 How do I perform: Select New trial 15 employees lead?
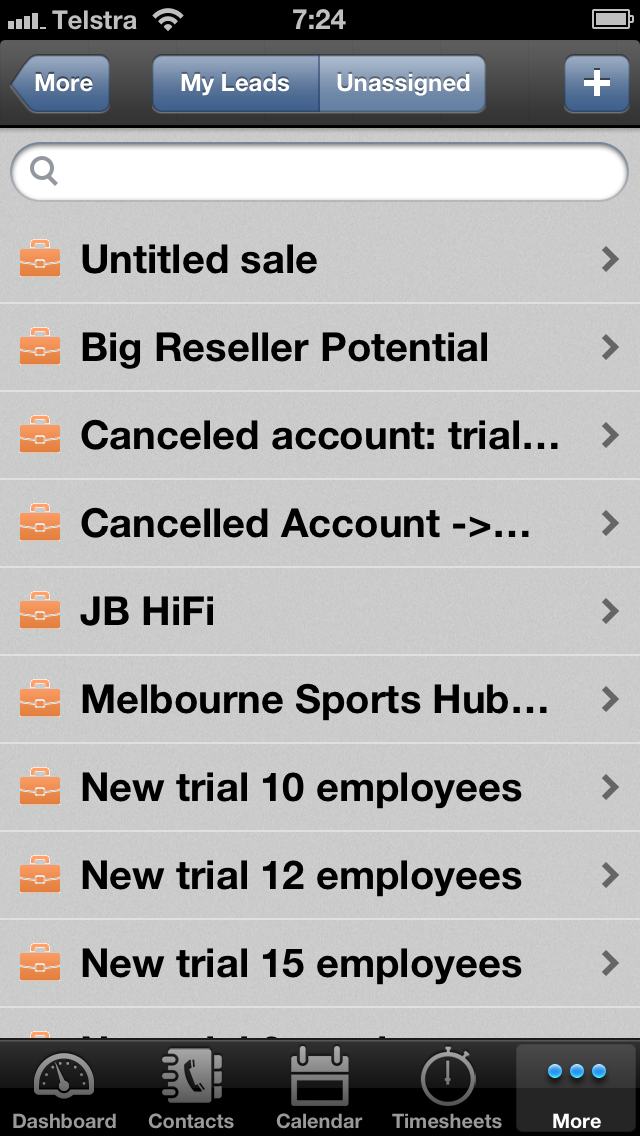pos(320,963)
